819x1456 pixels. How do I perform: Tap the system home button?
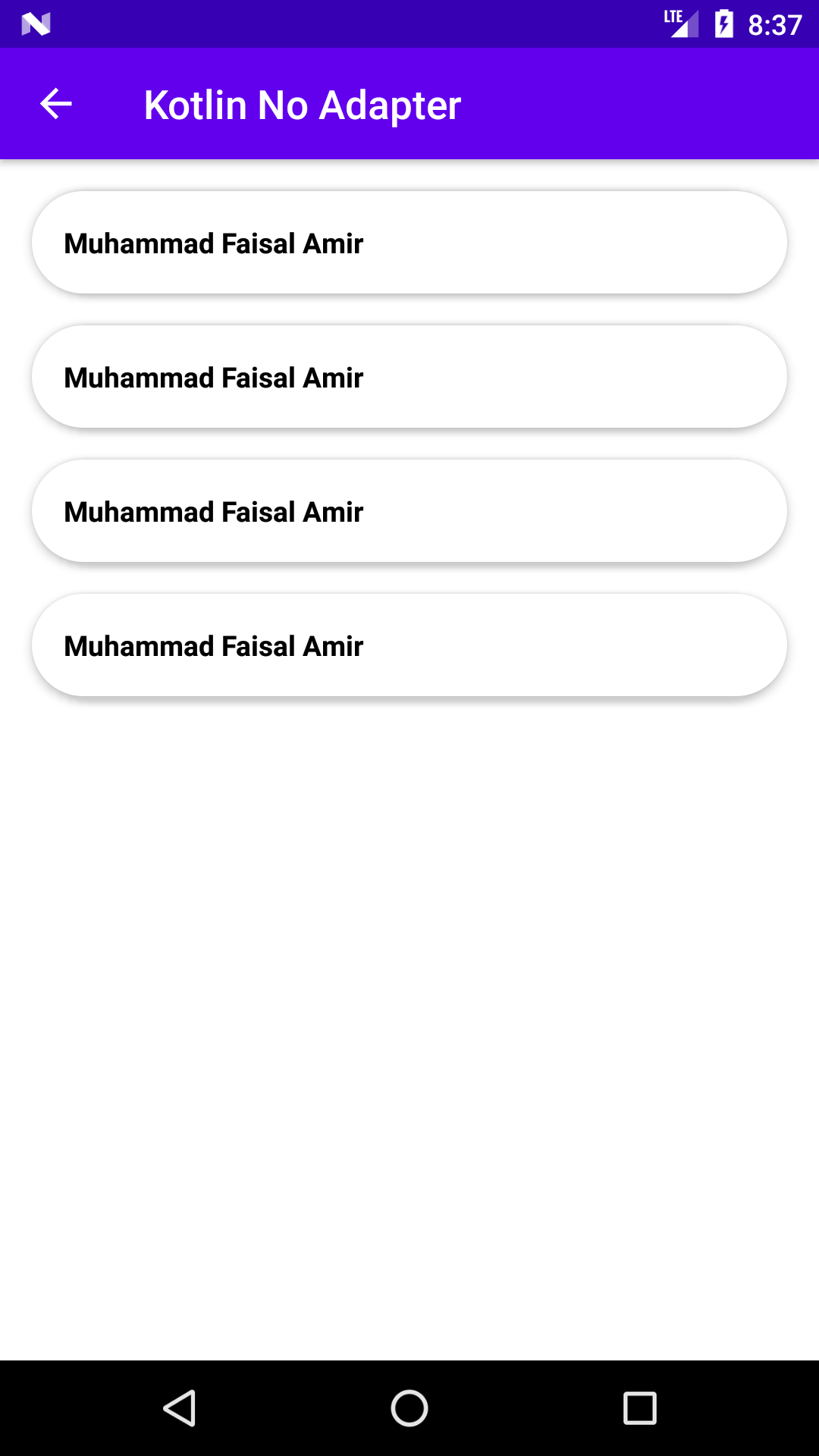pos(409,1408)
